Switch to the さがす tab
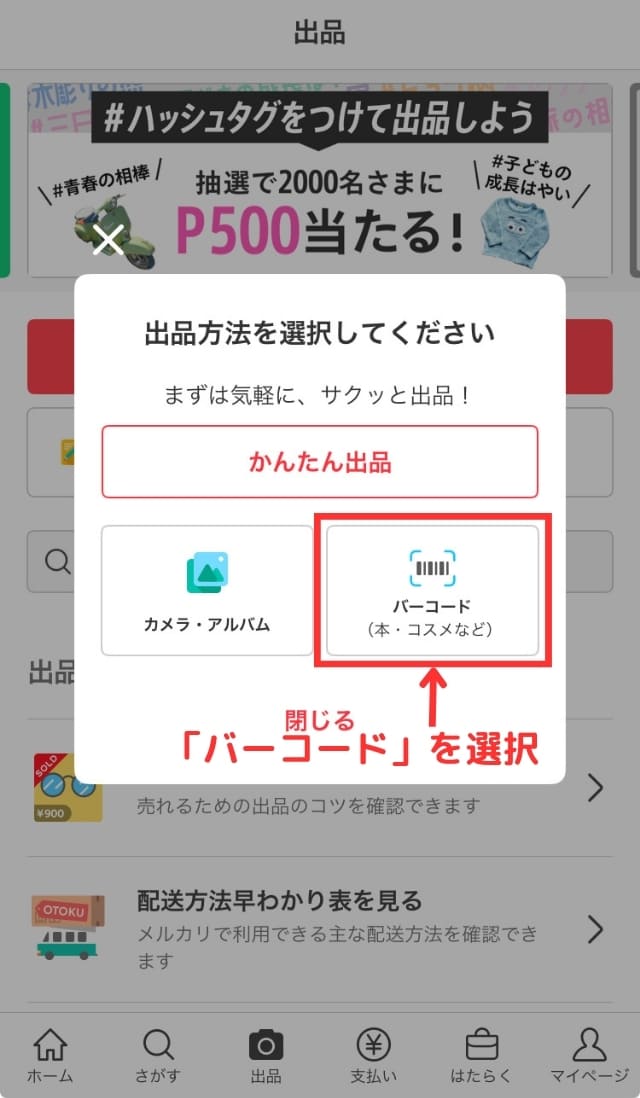The image size is (640, 1098). [158, 1056]
